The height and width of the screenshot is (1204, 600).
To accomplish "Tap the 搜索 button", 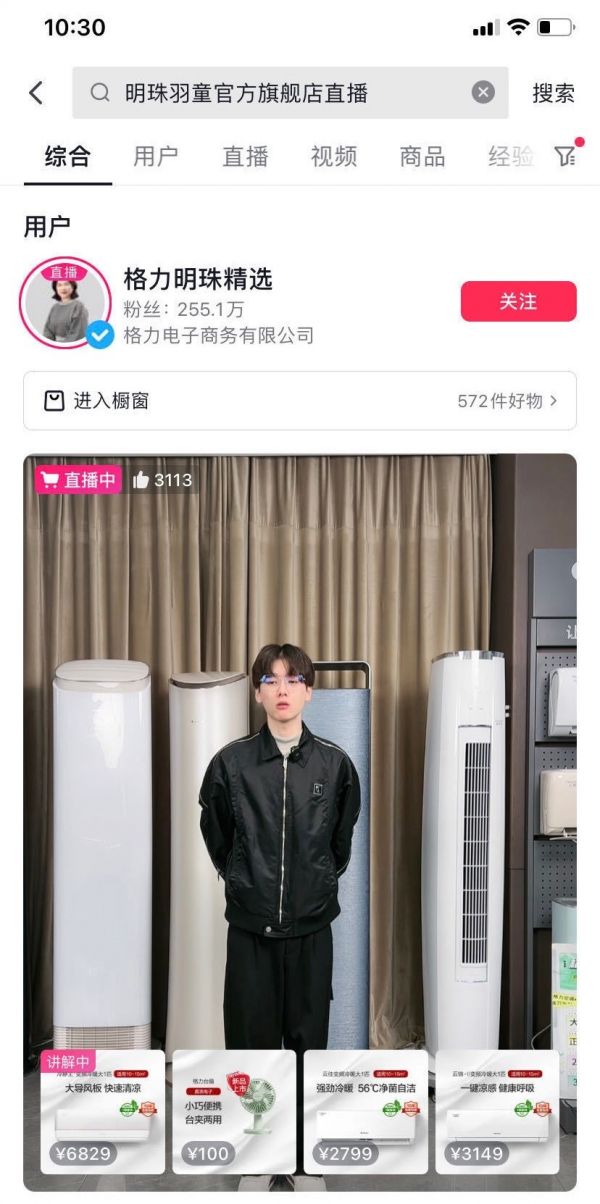I will [x=553, y=93].
